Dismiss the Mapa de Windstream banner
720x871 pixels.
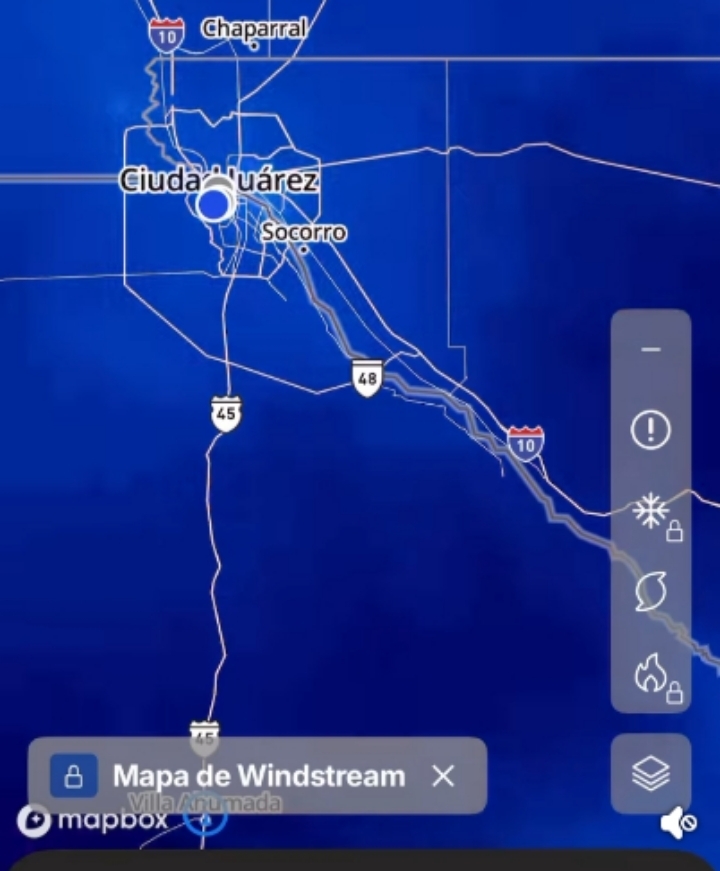(443, 776)
